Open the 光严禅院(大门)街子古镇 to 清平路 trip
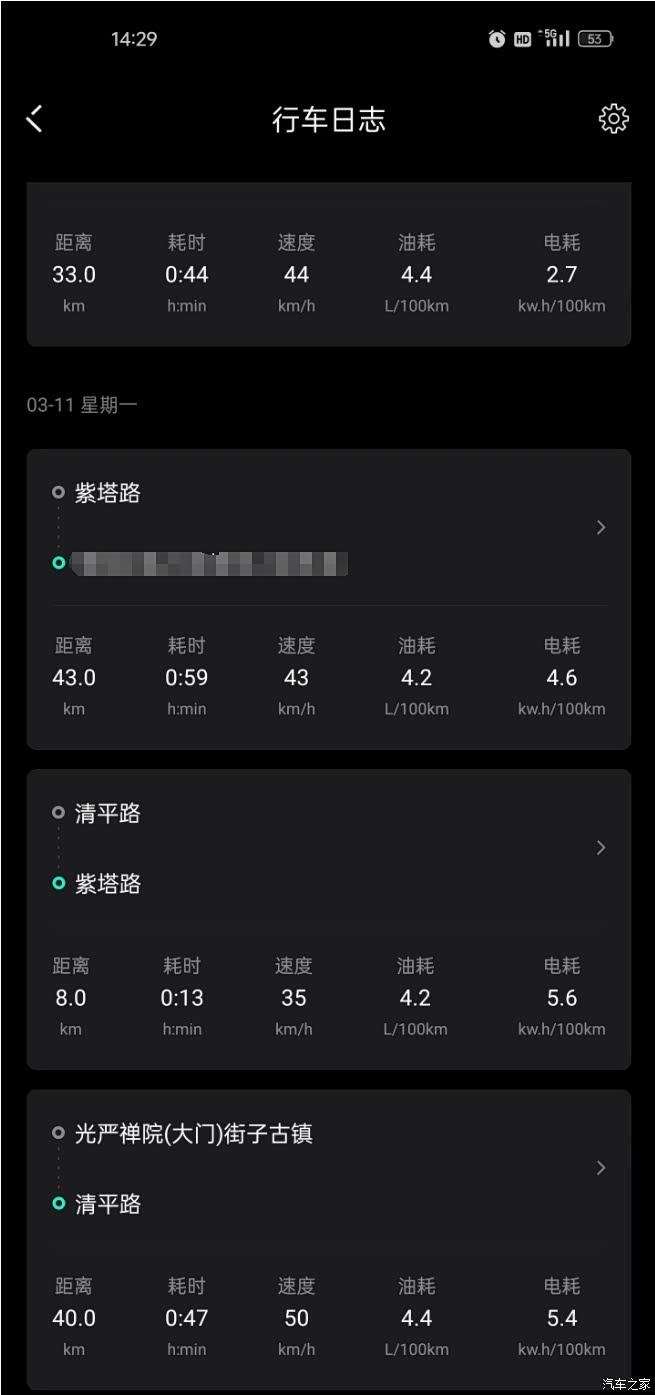This screenshot has width=655, height=1395. 328,1239
